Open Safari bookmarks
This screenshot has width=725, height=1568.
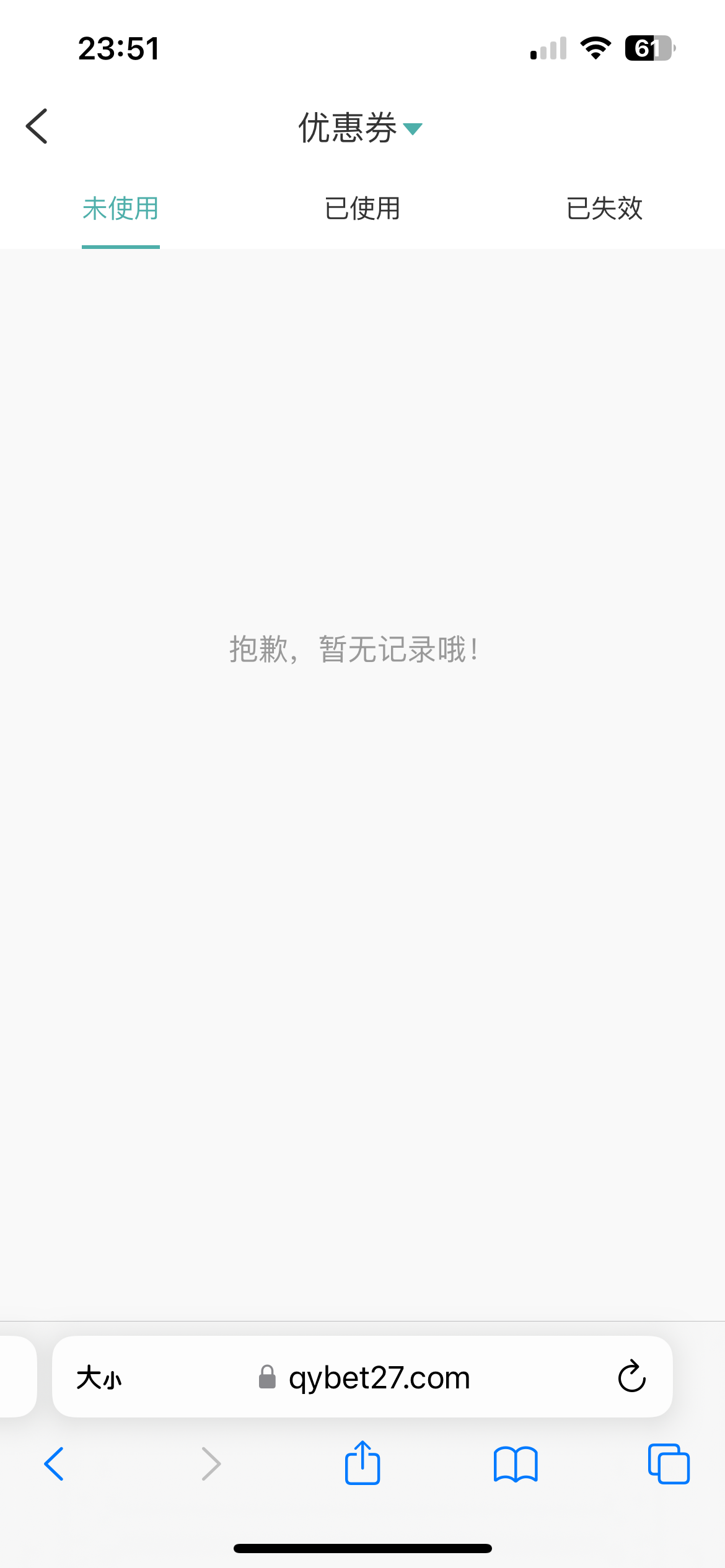coord(516,1464)
